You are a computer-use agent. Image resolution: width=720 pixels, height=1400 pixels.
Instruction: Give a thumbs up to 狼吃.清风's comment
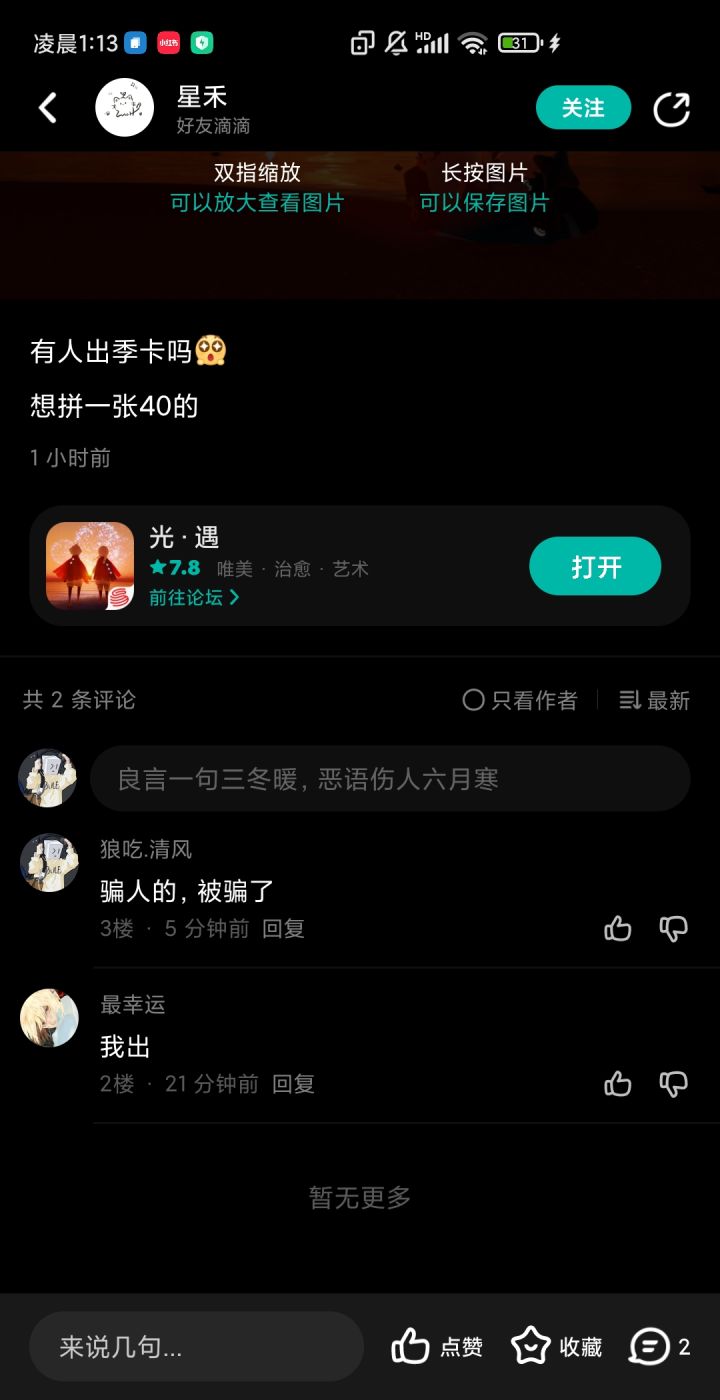click(617, 929)
